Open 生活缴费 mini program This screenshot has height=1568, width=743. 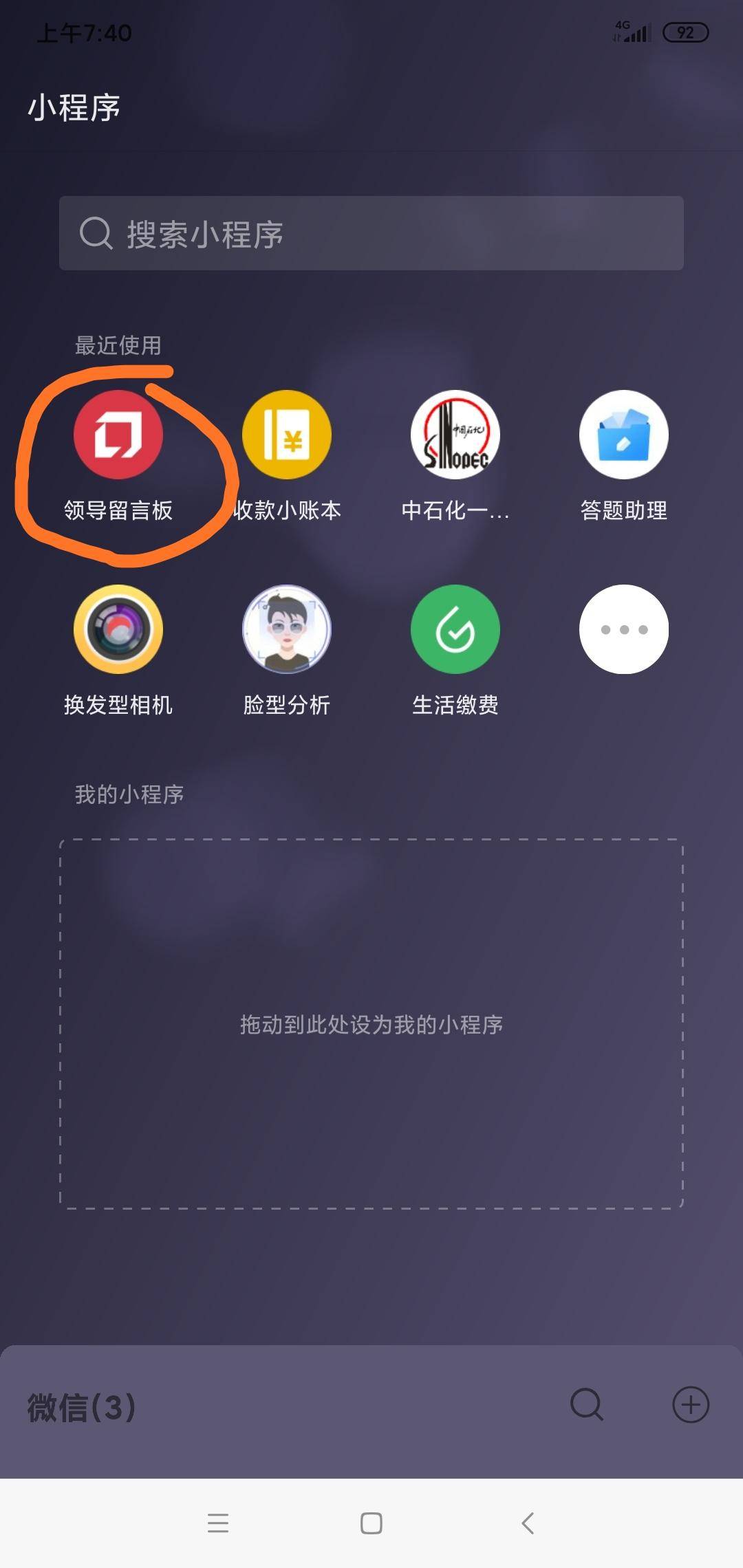(x=455, y=629)
